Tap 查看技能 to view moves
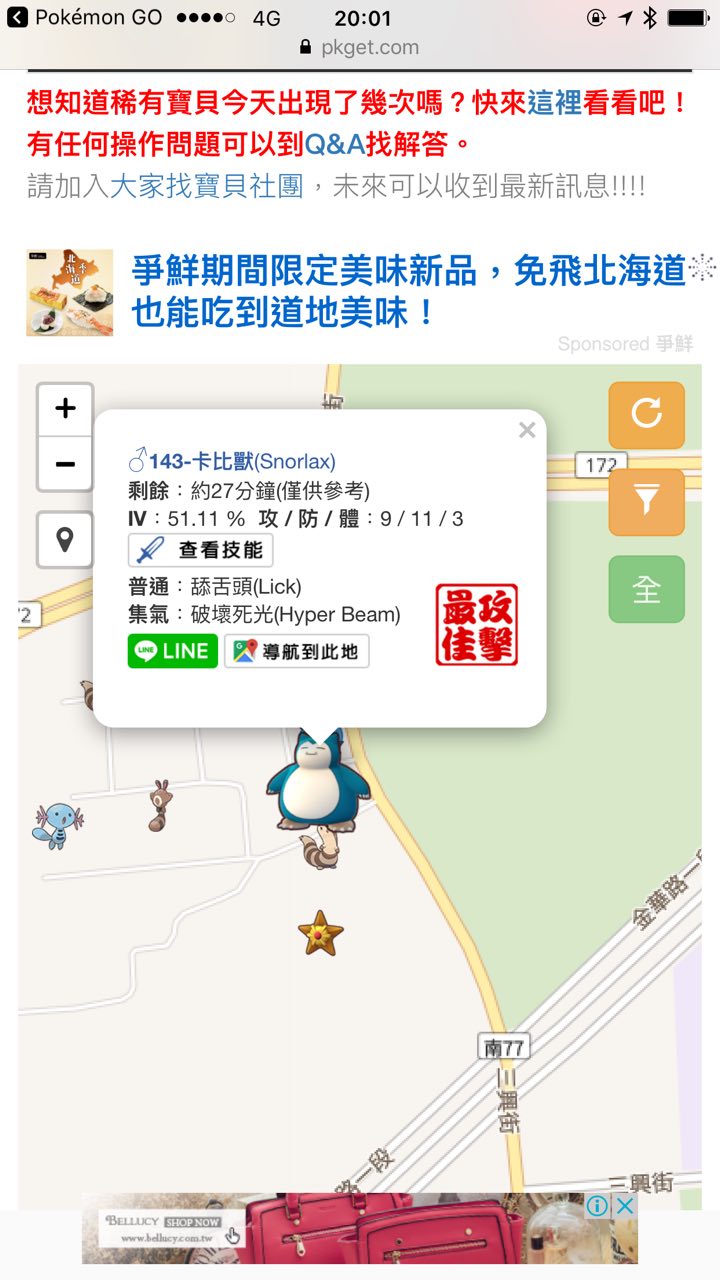The height and width of the screenshot is (1280, 720). click(200, 550)
